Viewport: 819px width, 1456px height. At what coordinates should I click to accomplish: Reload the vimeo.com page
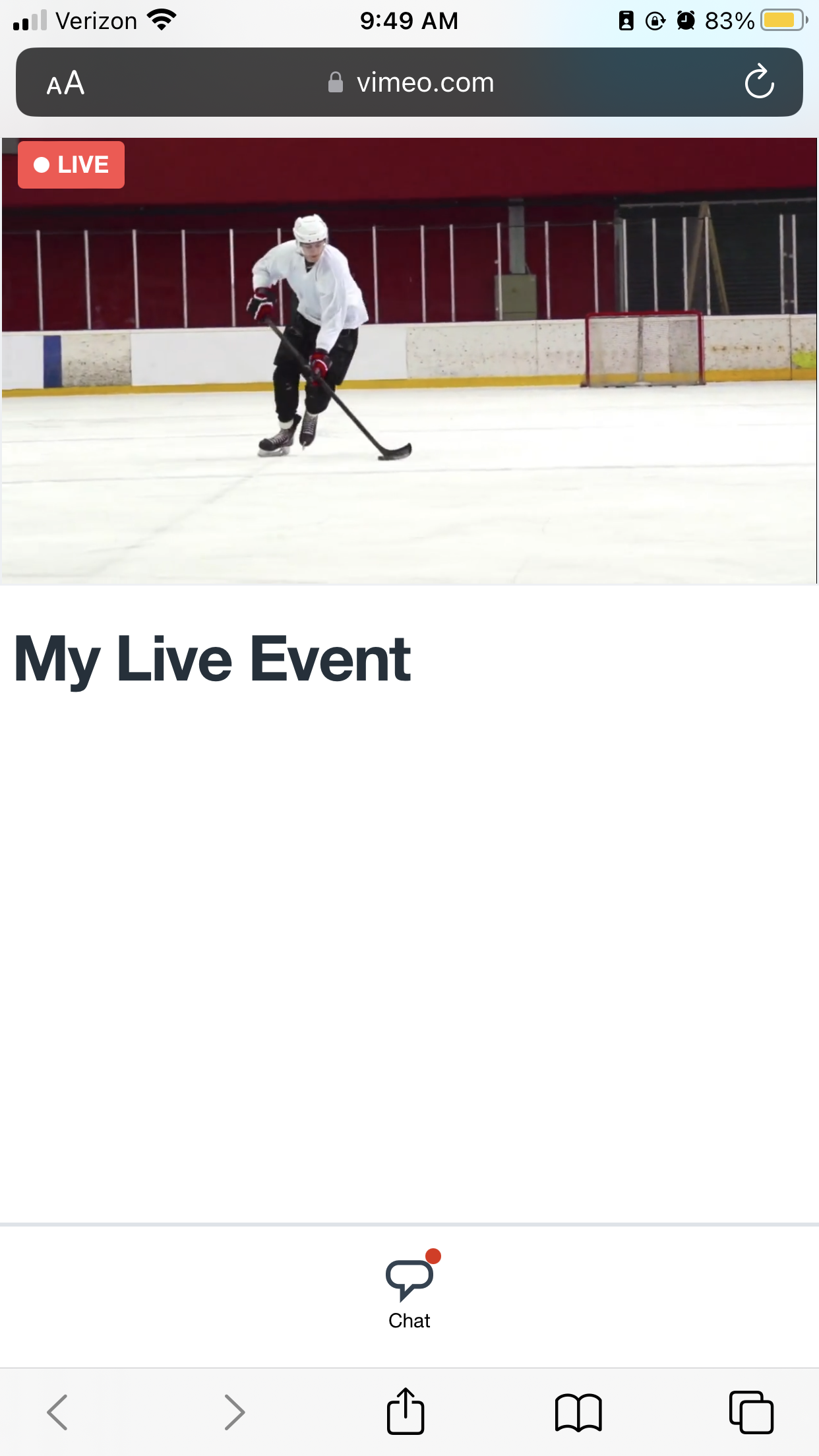(x=759, y=82)
